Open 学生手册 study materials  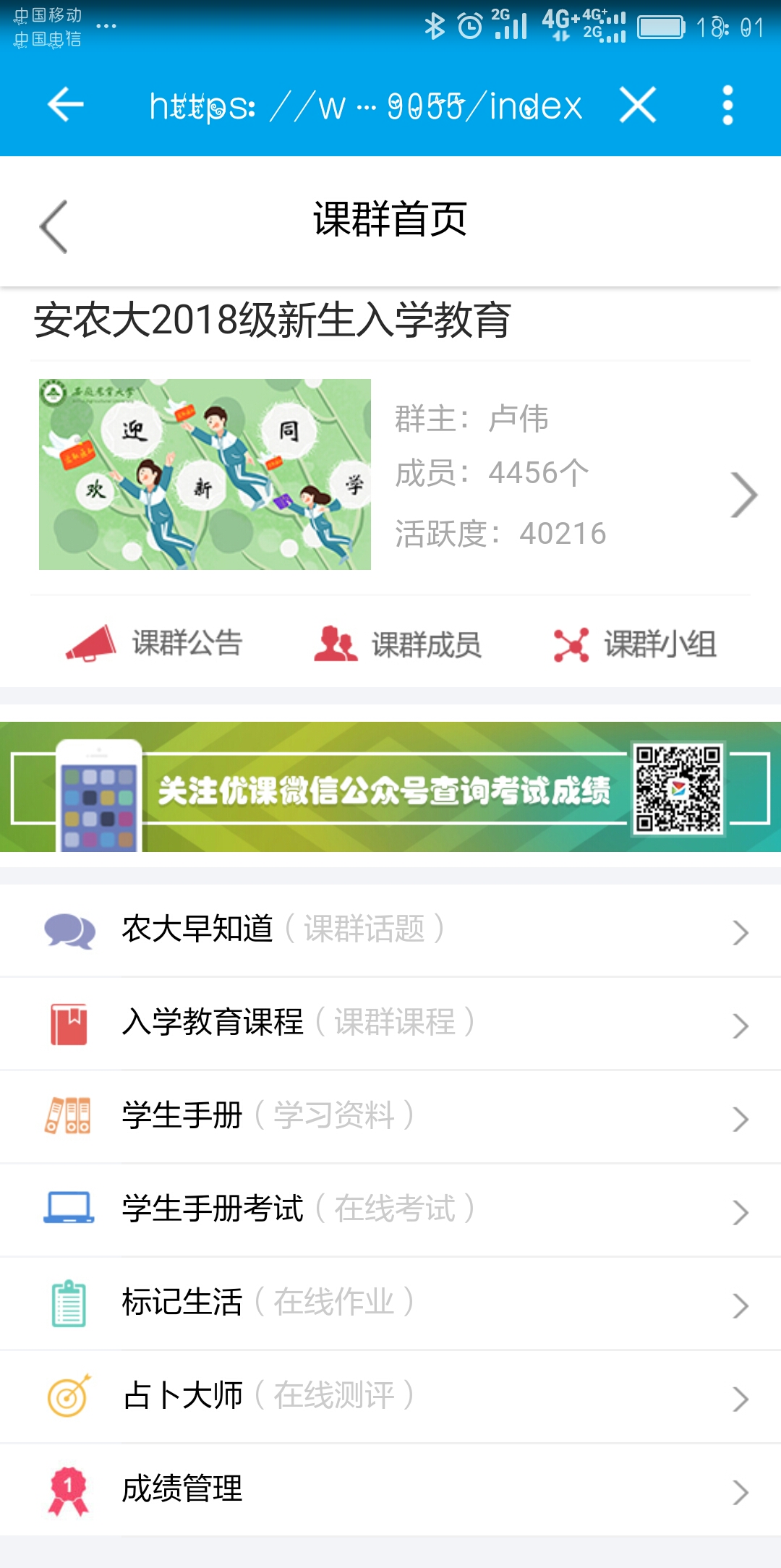390,1117
